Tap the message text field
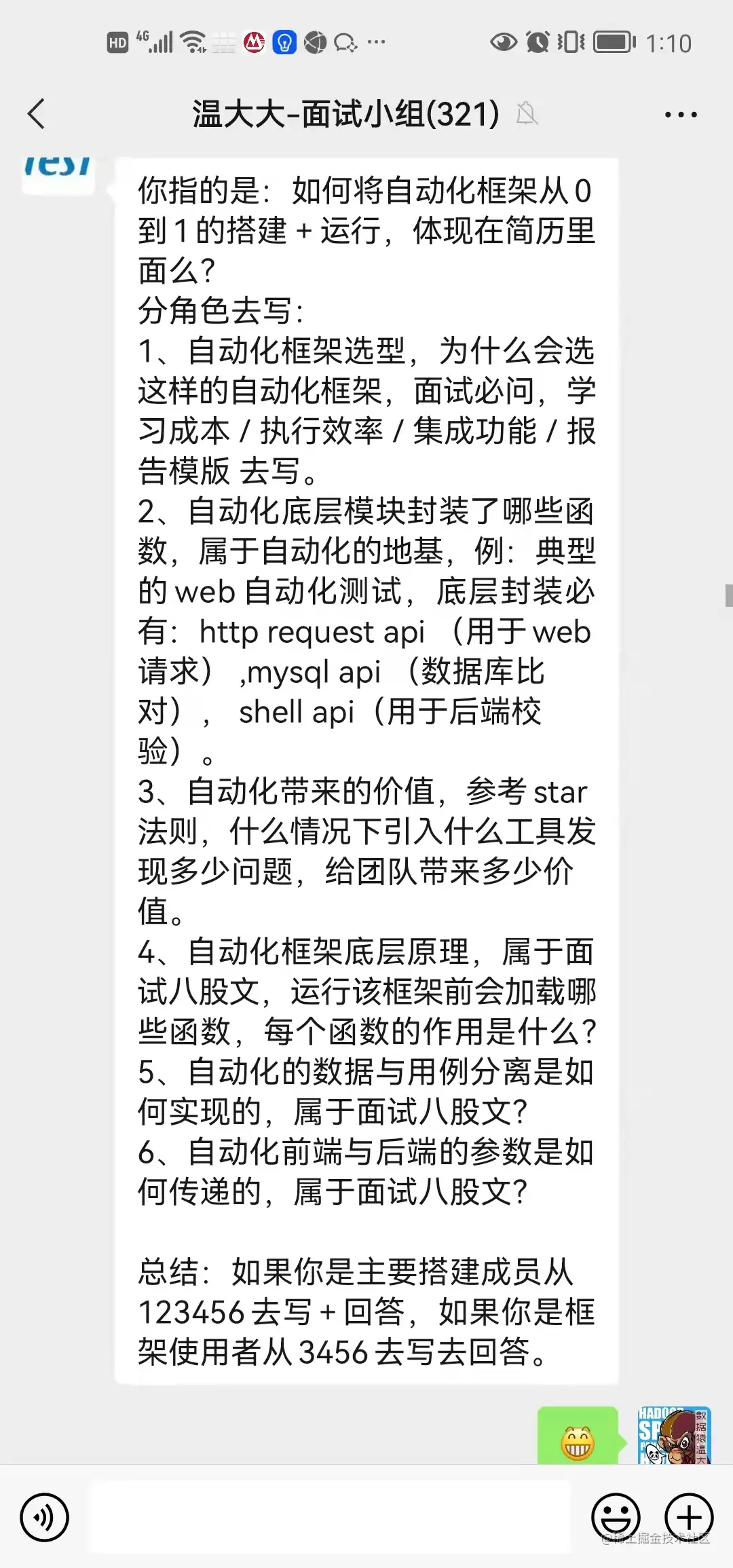Viewport: 733px width, 1568px height. pos(331,1516)
